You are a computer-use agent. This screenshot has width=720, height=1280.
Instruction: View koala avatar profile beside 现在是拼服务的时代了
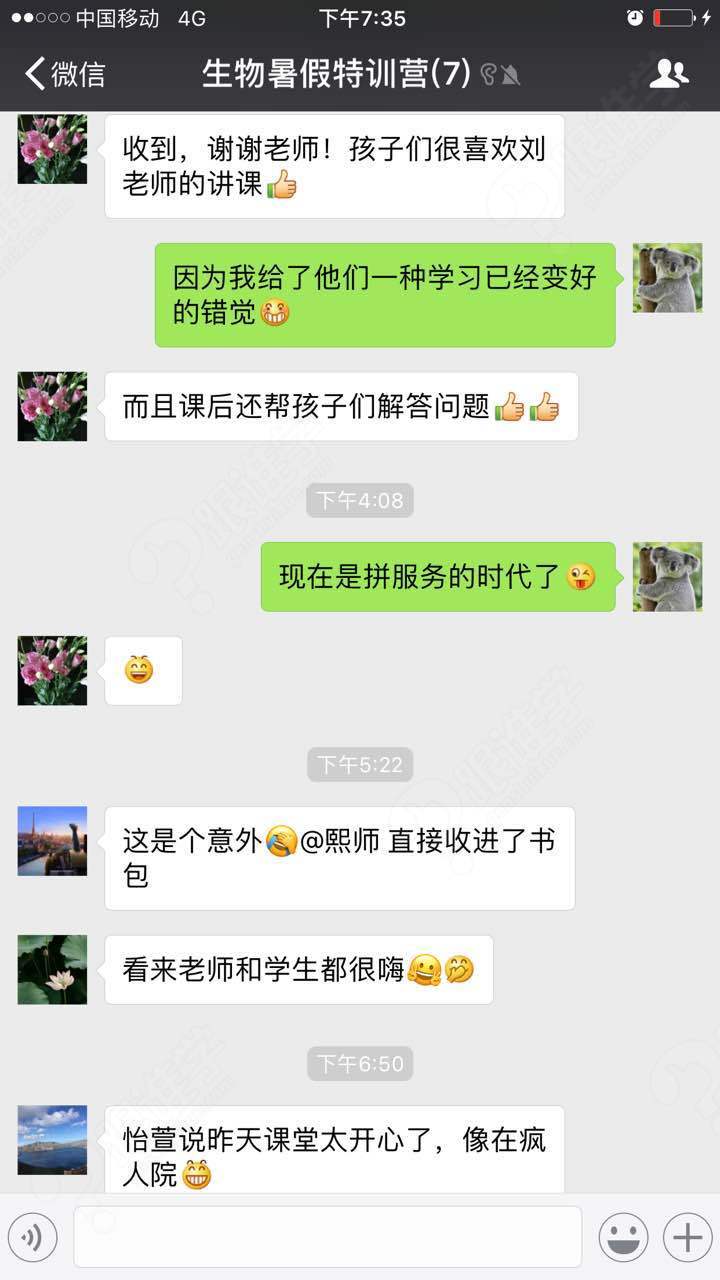[667, 577]
